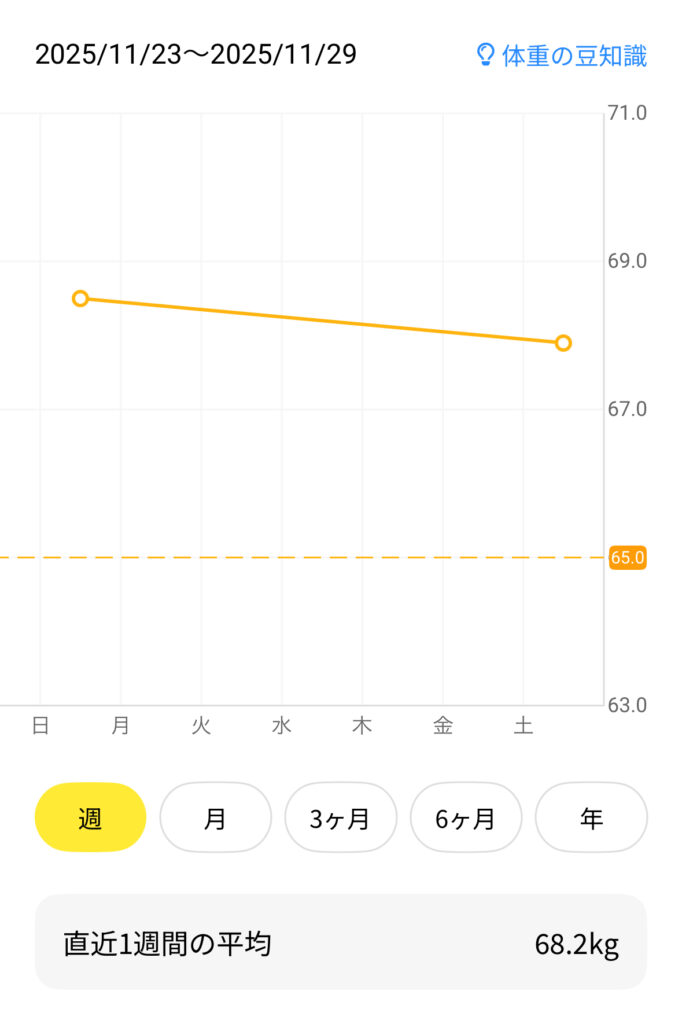The image size is (682, 1024).
Task: Show the 3ヶ月 weight trend
Action: 341,818
